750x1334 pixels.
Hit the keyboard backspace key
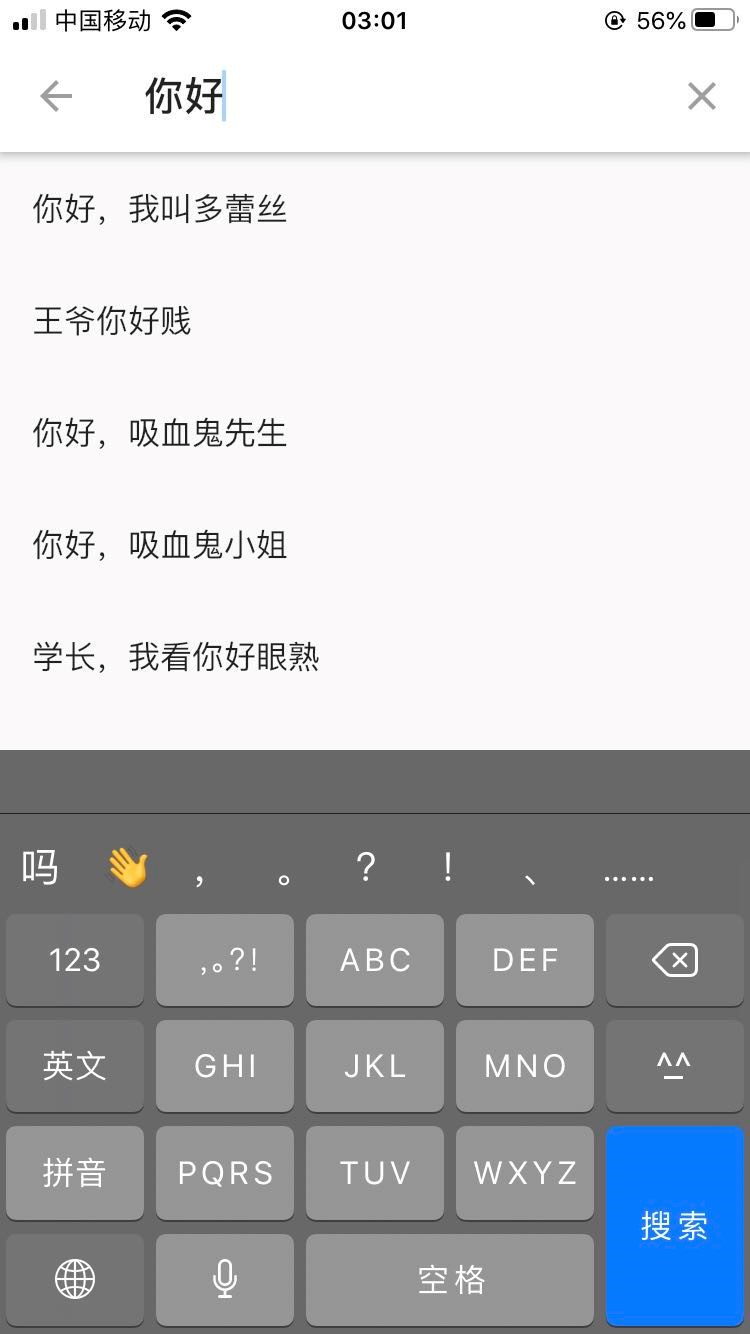(x=675, y=961)
